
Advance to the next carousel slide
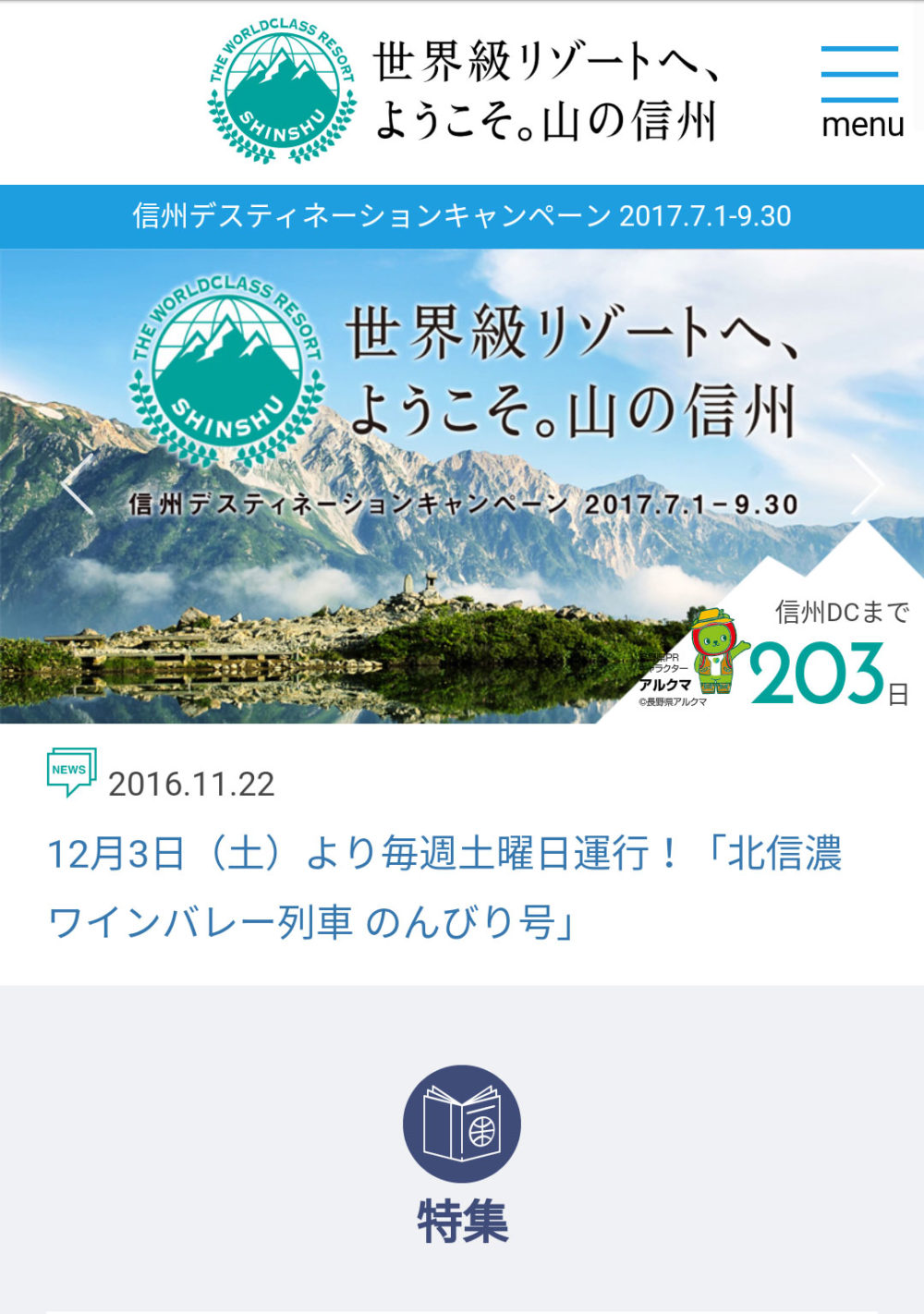pos(867,484)
